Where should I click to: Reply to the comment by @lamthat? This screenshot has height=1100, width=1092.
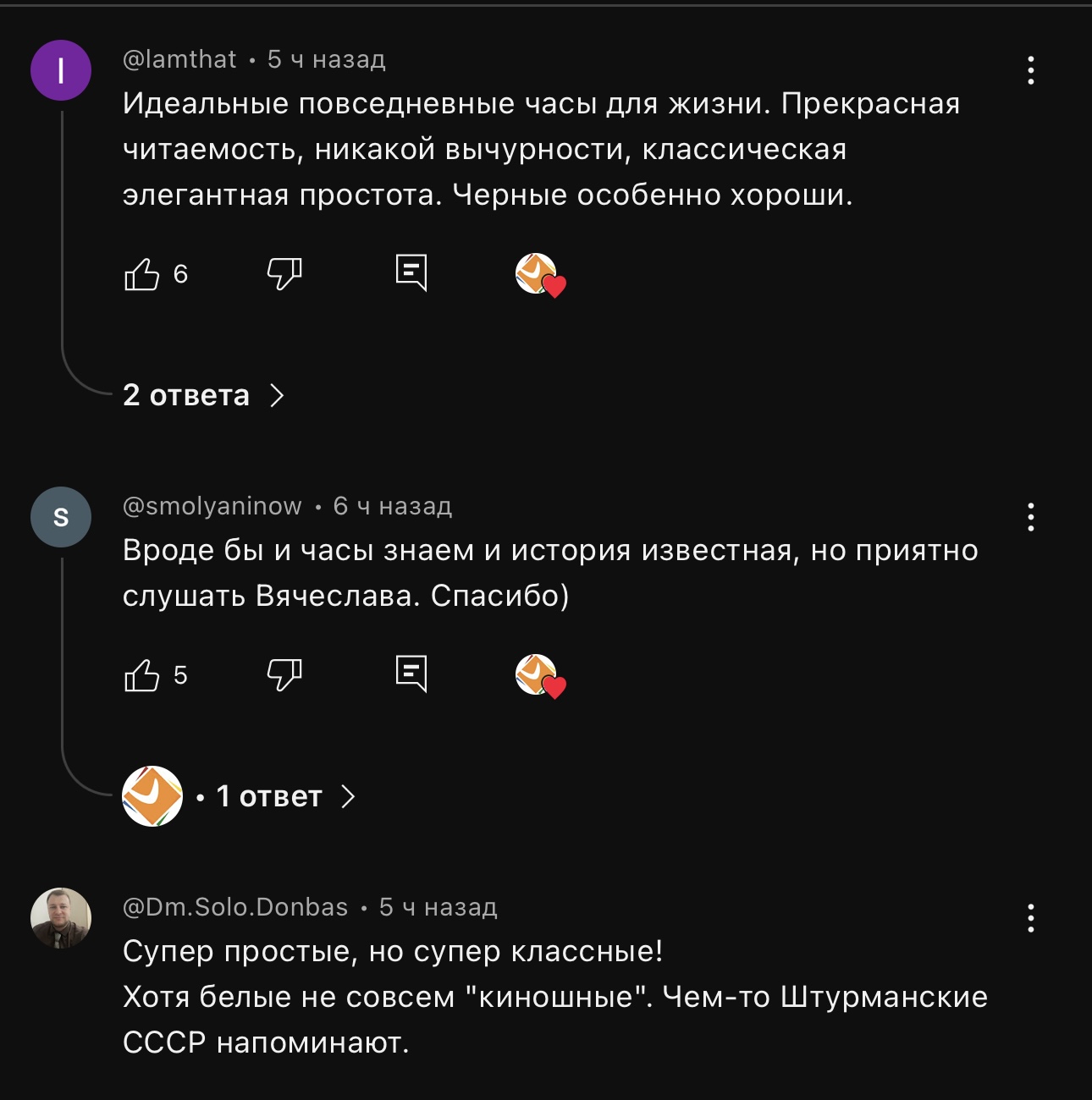411,273
